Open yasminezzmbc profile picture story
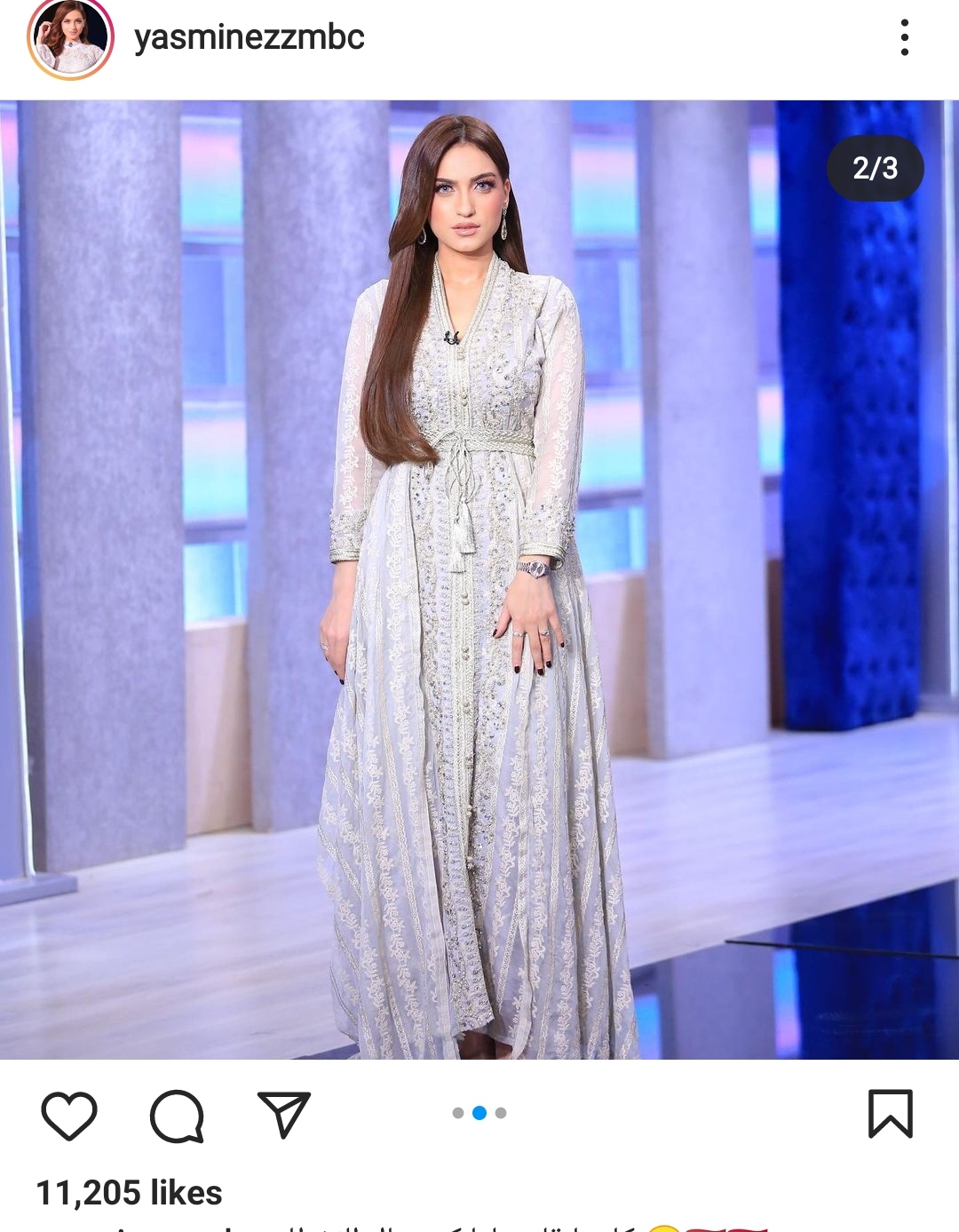959x1232 pixels. pos(70,38)
